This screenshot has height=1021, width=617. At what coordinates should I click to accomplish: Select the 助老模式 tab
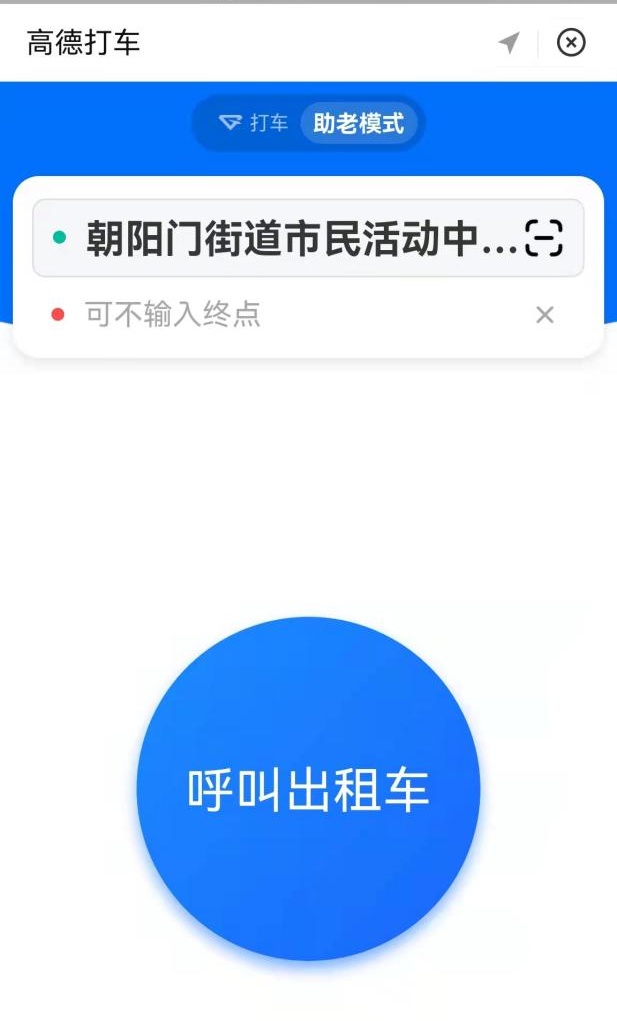coord(358,123)
